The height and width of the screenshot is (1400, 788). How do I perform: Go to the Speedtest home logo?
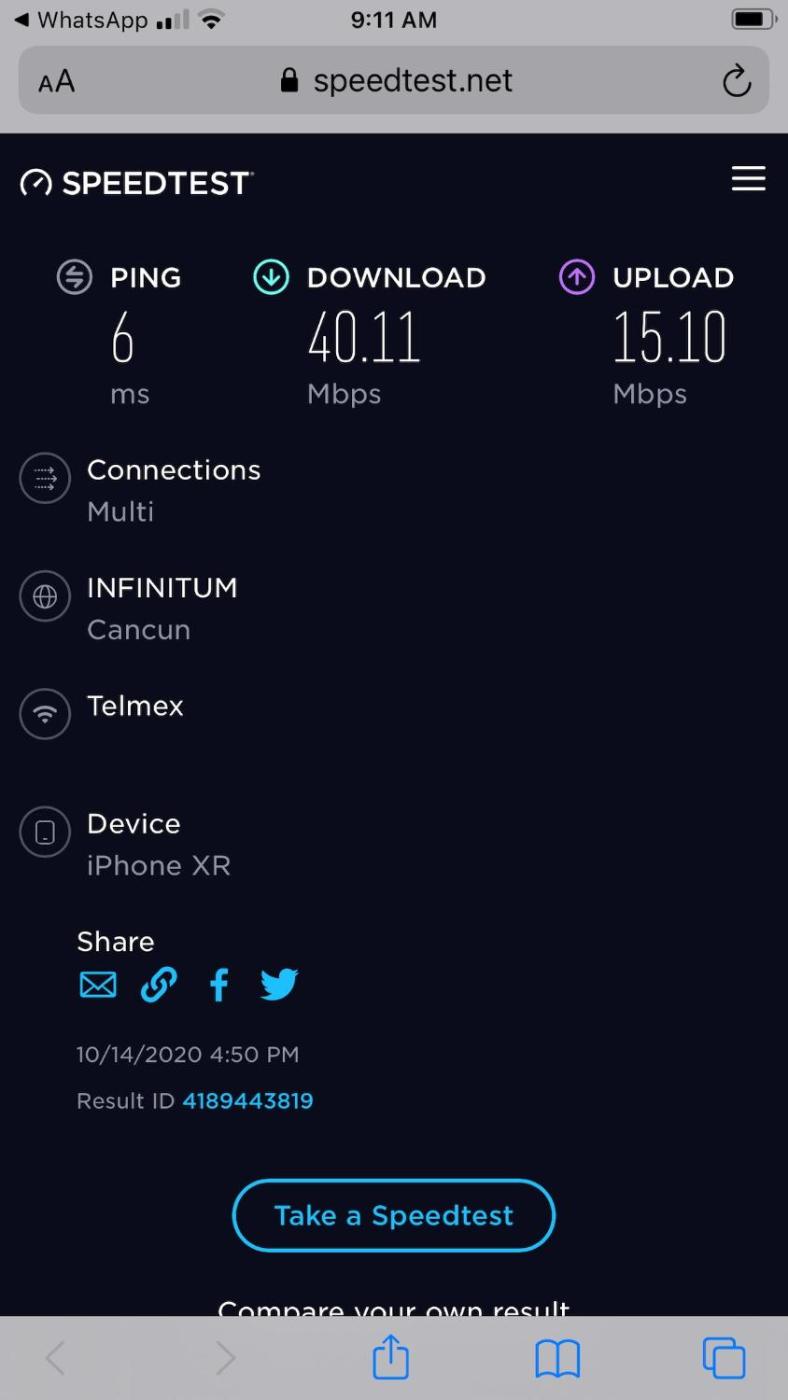tap(137, 183)
